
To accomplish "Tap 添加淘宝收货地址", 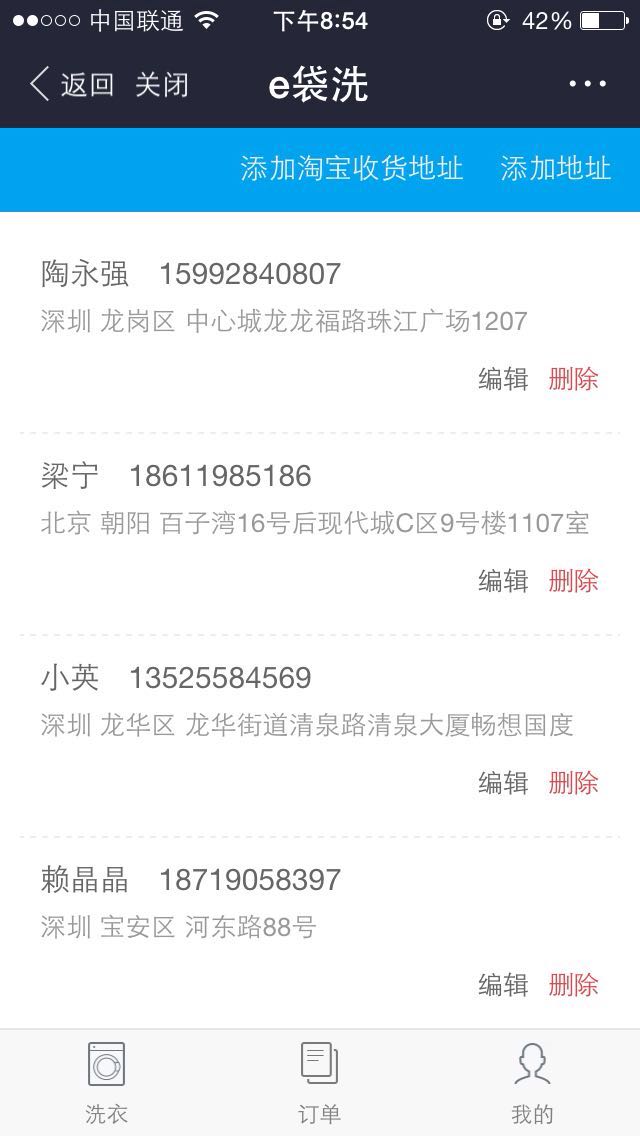I will coord(352,168).
